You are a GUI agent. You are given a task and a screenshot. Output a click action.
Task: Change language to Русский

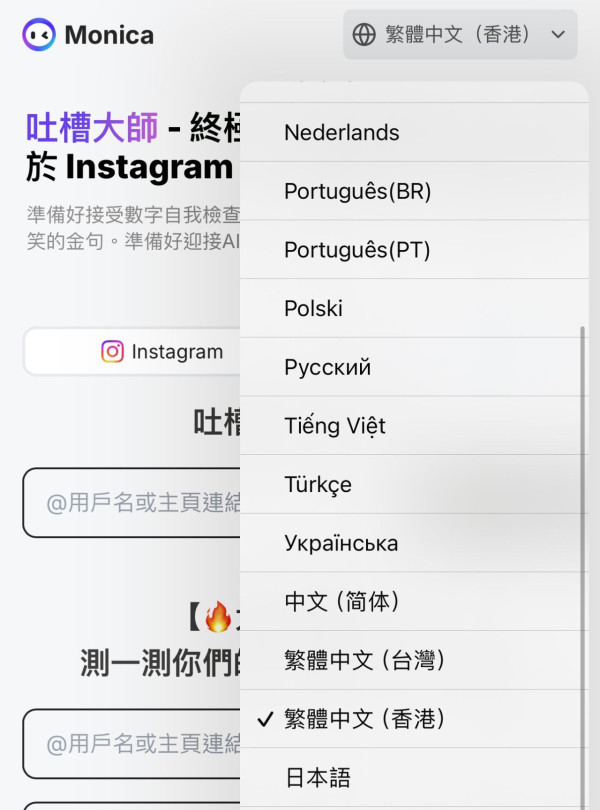point(327,367)
